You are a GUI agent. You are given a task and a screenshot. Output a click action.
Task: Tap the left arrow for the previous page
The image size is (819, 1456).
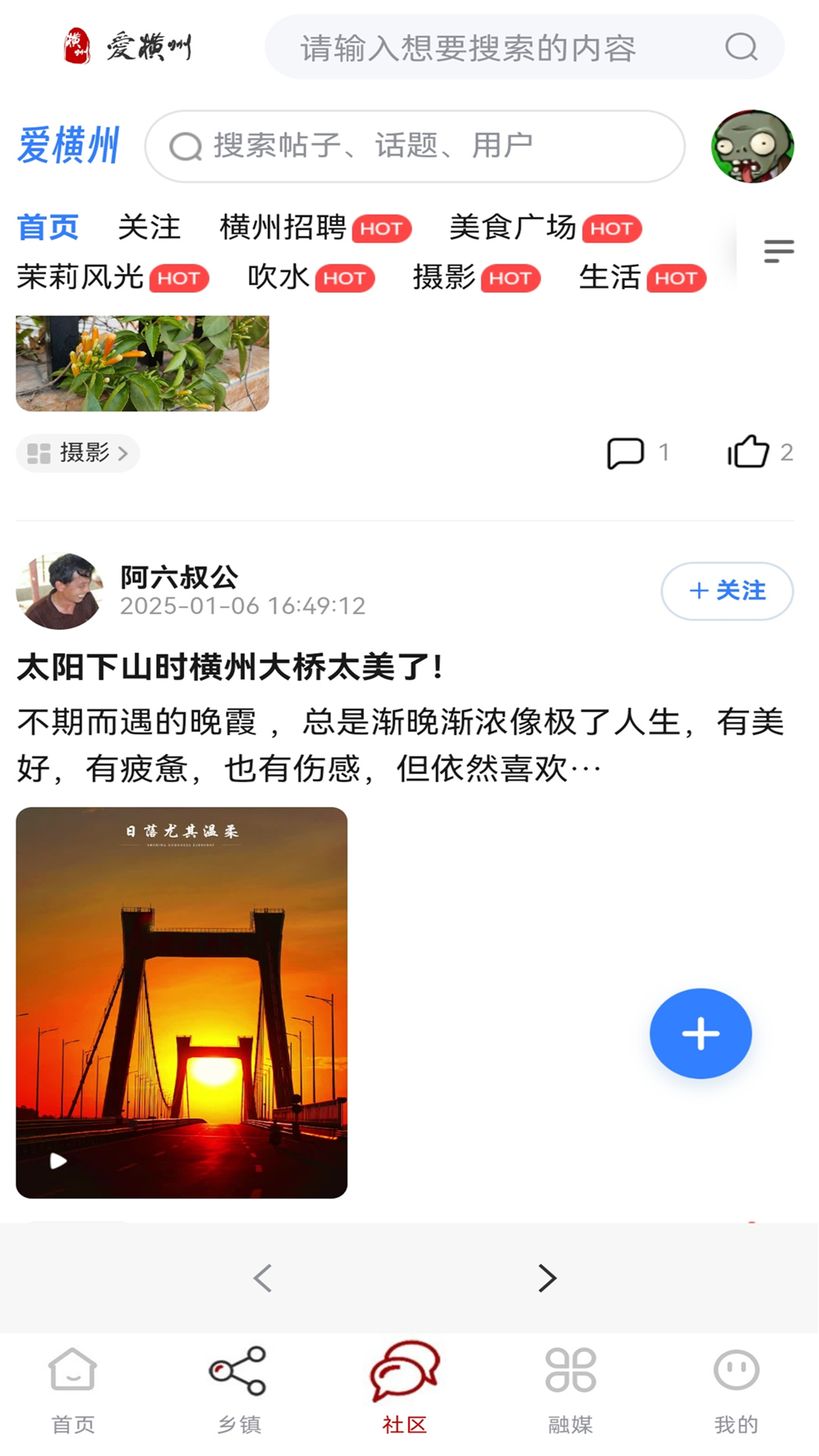pyautogui.click(x=262, y=1278)
